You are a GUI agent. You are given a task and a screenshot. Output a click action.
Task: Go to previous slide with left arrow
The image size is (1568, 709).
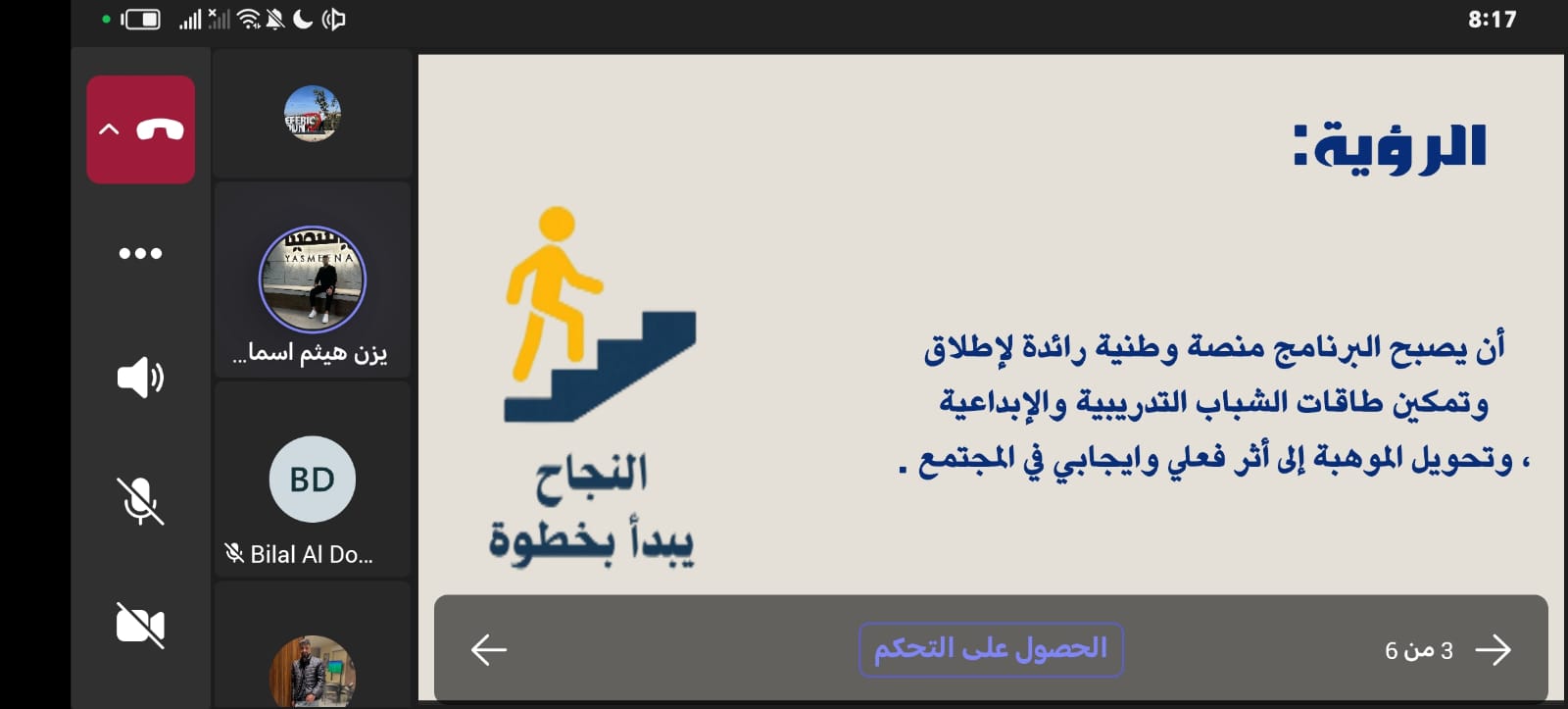point(488,649)
